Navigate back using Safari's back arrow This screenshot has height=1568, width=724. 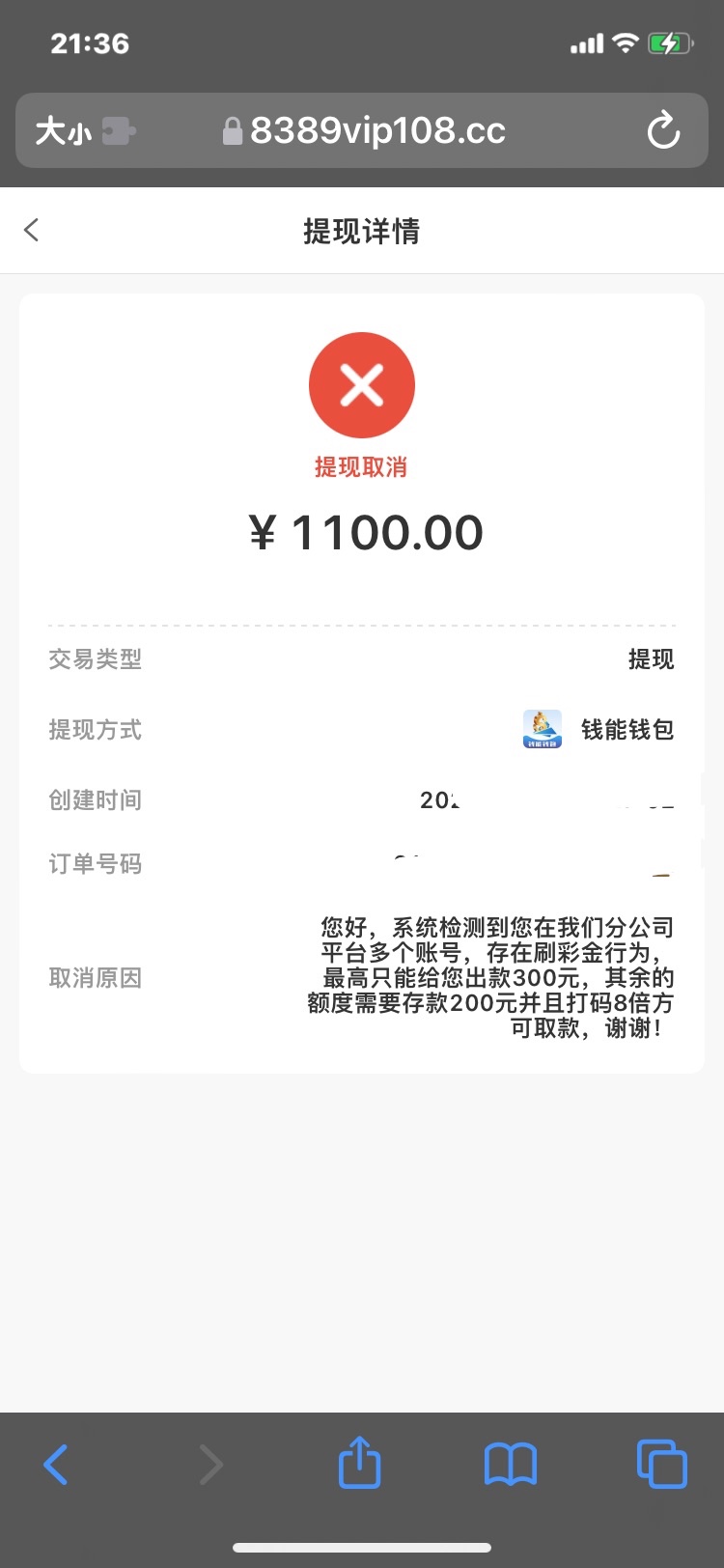tap(56, 1465)
